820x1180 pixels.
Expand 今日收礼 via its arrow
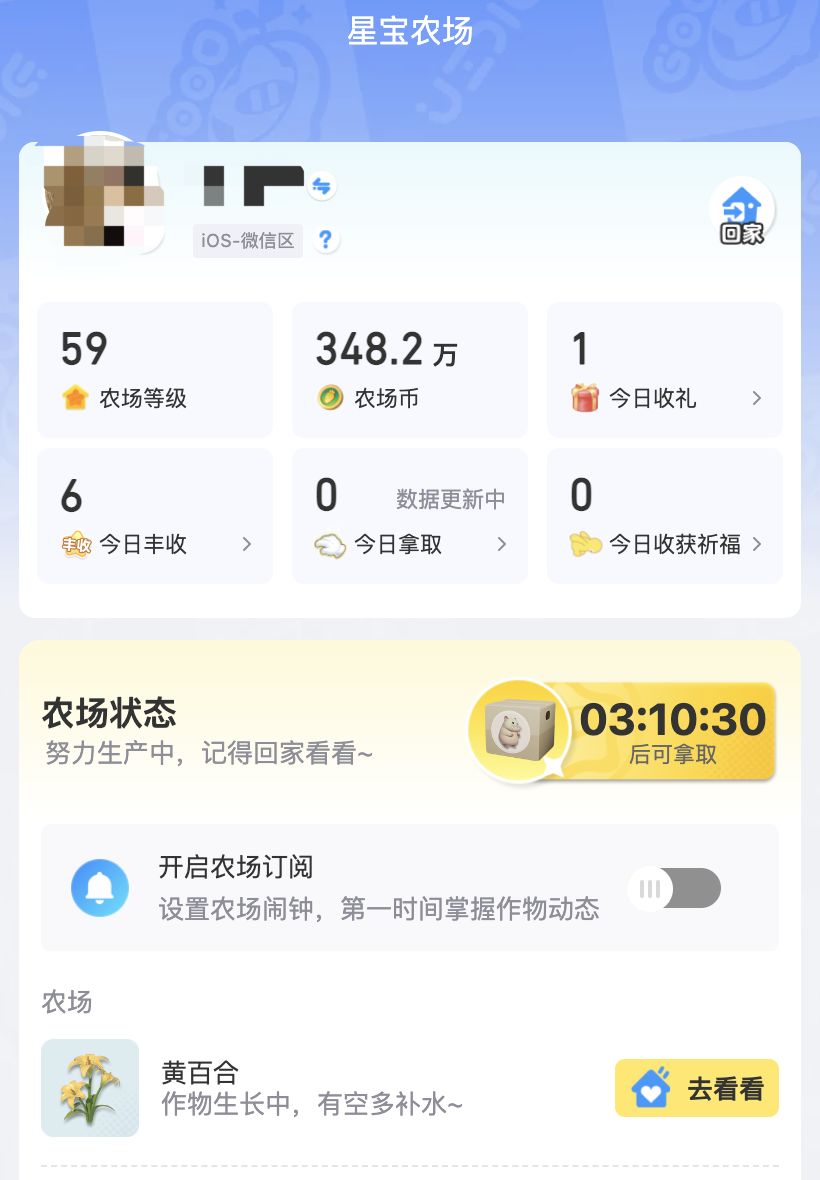coord(757,397)
